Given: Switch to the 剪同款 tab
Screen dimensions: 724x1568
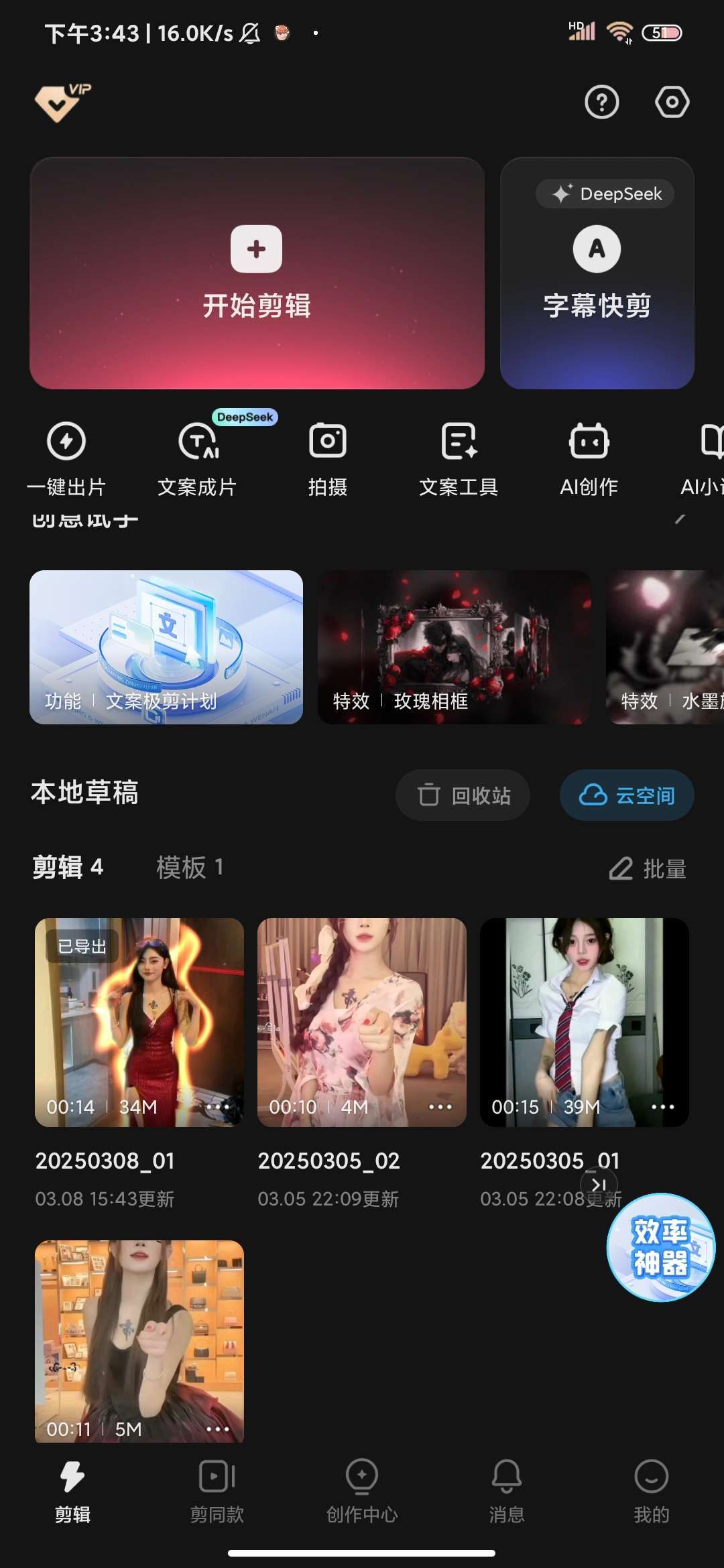Looking at the screenshot, I should [217, 1486].
